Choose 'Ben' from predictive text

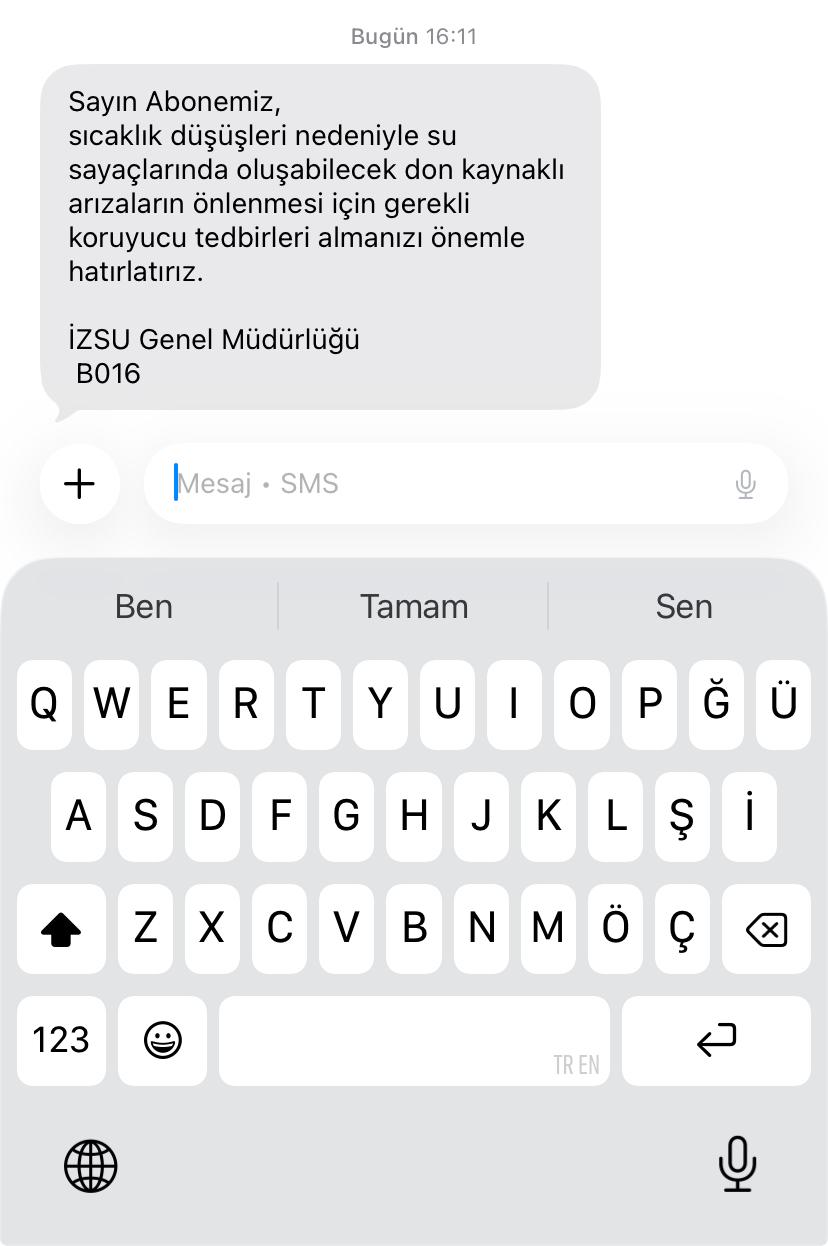(x=143, y=606)
